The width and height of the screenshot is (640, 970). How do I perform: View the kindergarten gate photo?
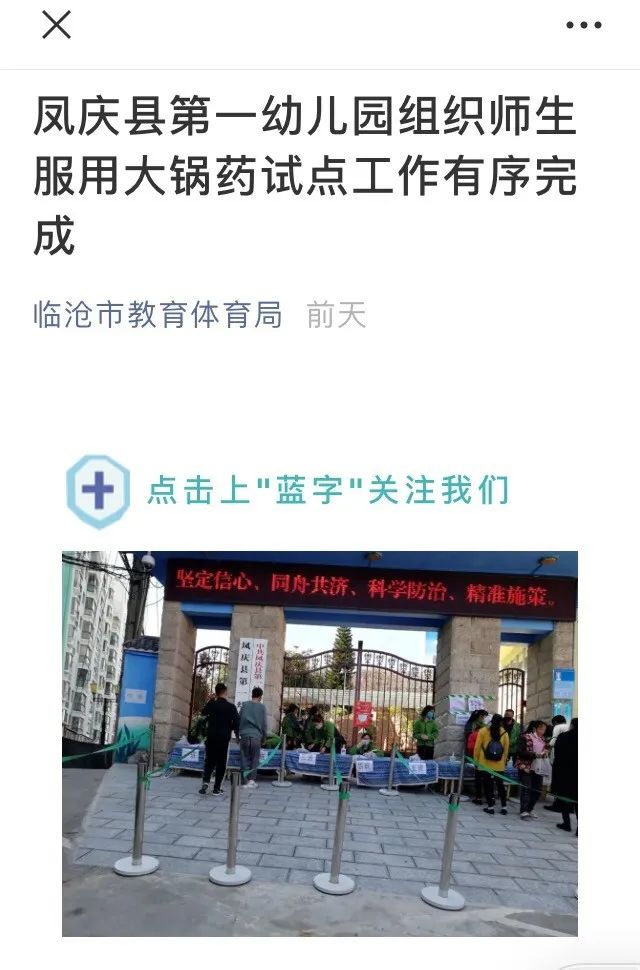[320, 743]
